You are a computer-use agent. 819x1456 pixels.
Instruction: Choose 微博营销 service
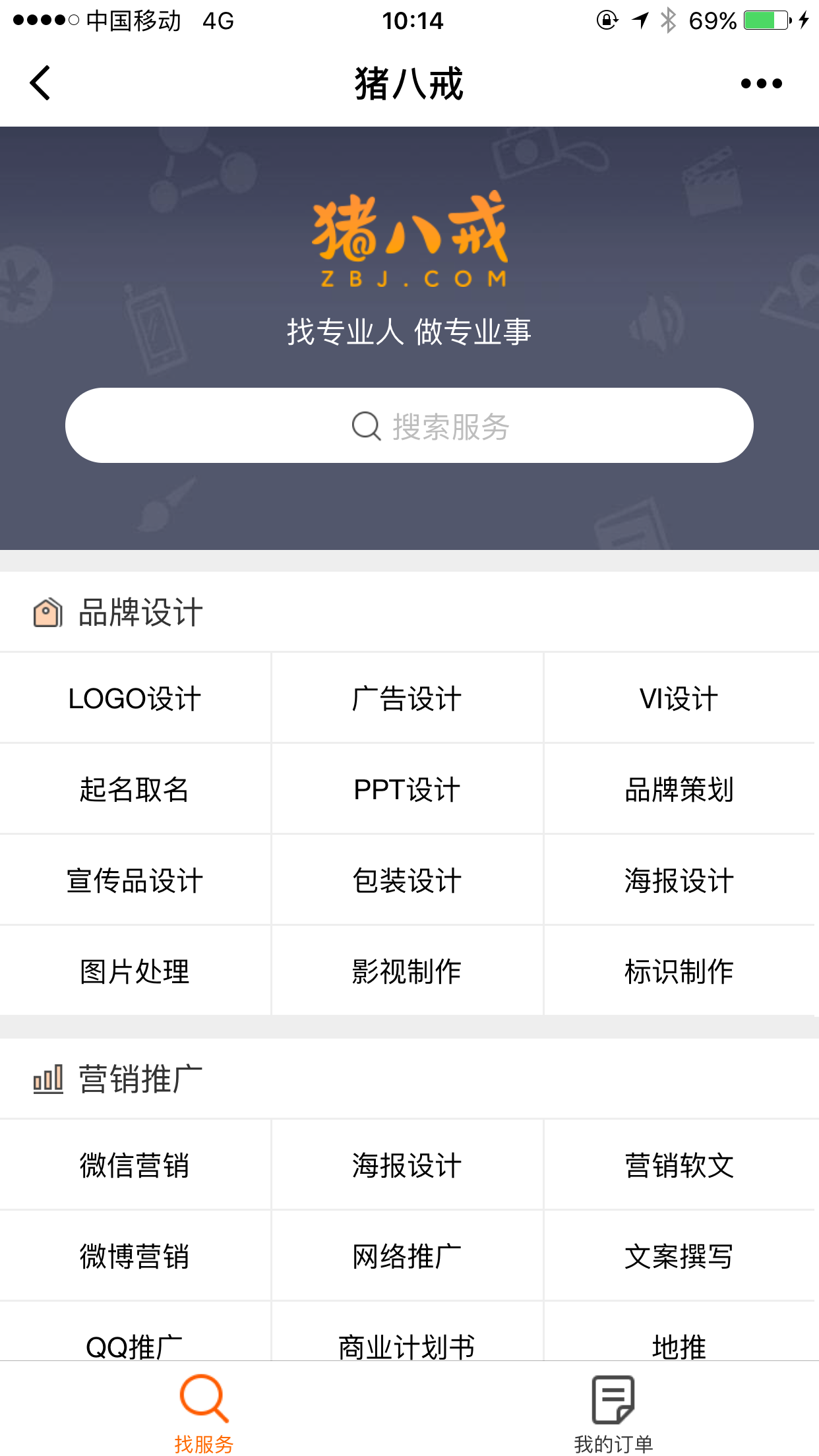(x=135, y=1256)
